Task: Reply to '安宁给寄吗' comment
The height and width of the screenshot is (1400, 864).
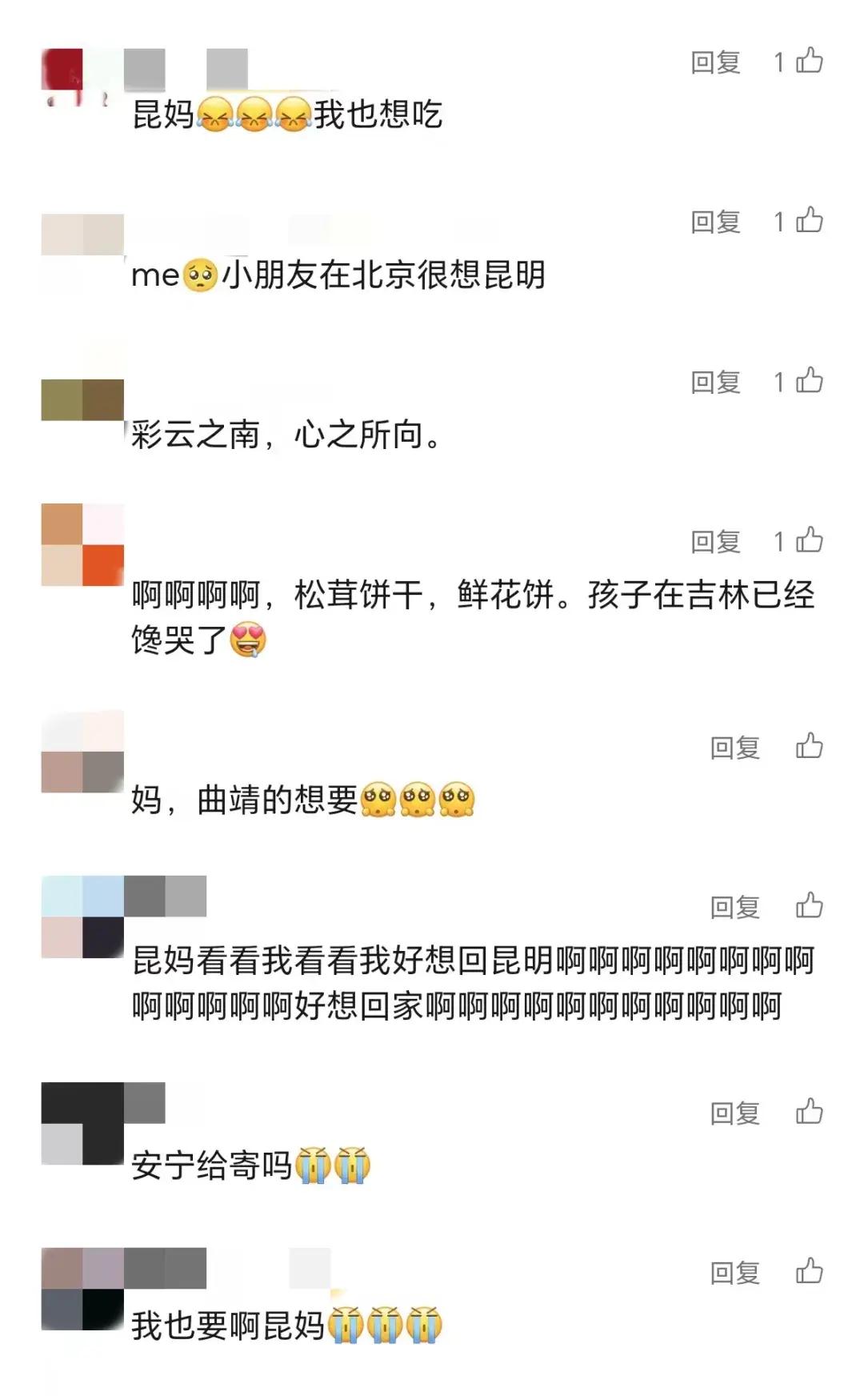Action: 734,1113
